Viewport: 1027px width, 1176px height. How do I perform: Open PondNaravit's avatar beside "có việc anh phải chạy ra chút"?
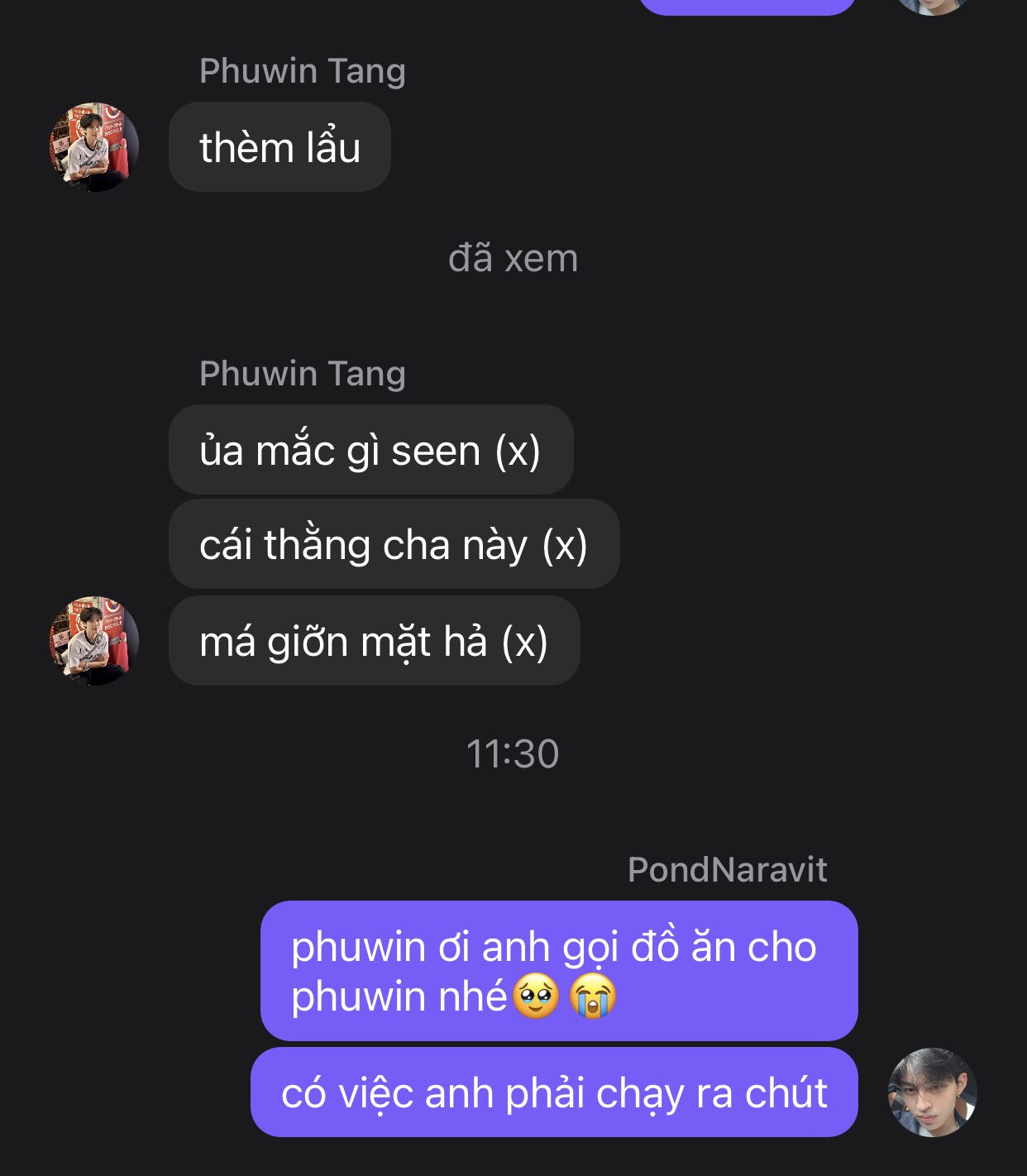click(x=933, y=1092)
